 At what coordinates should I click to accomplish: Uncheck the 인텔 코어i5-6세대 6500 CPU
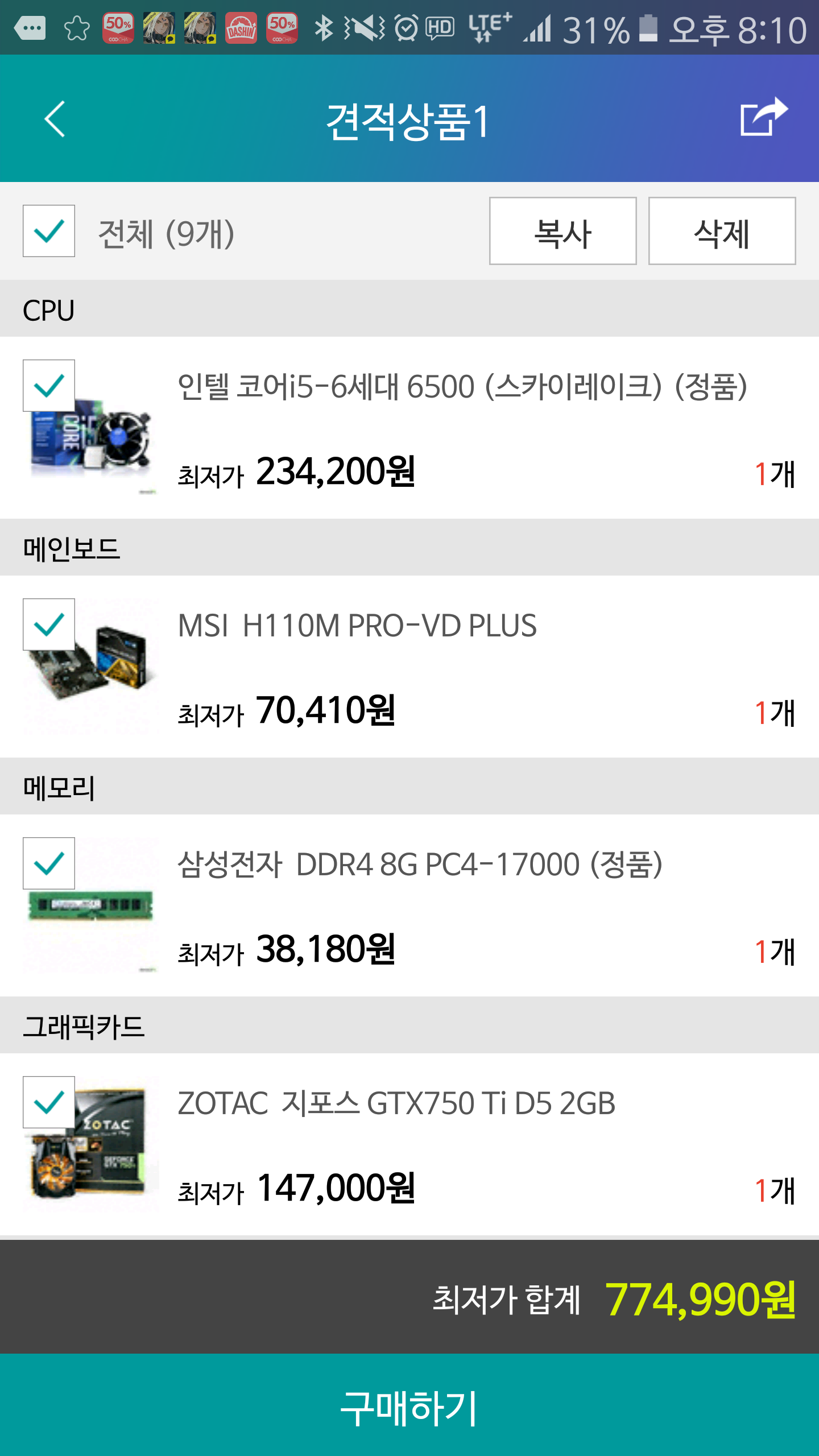pos(49,386)
